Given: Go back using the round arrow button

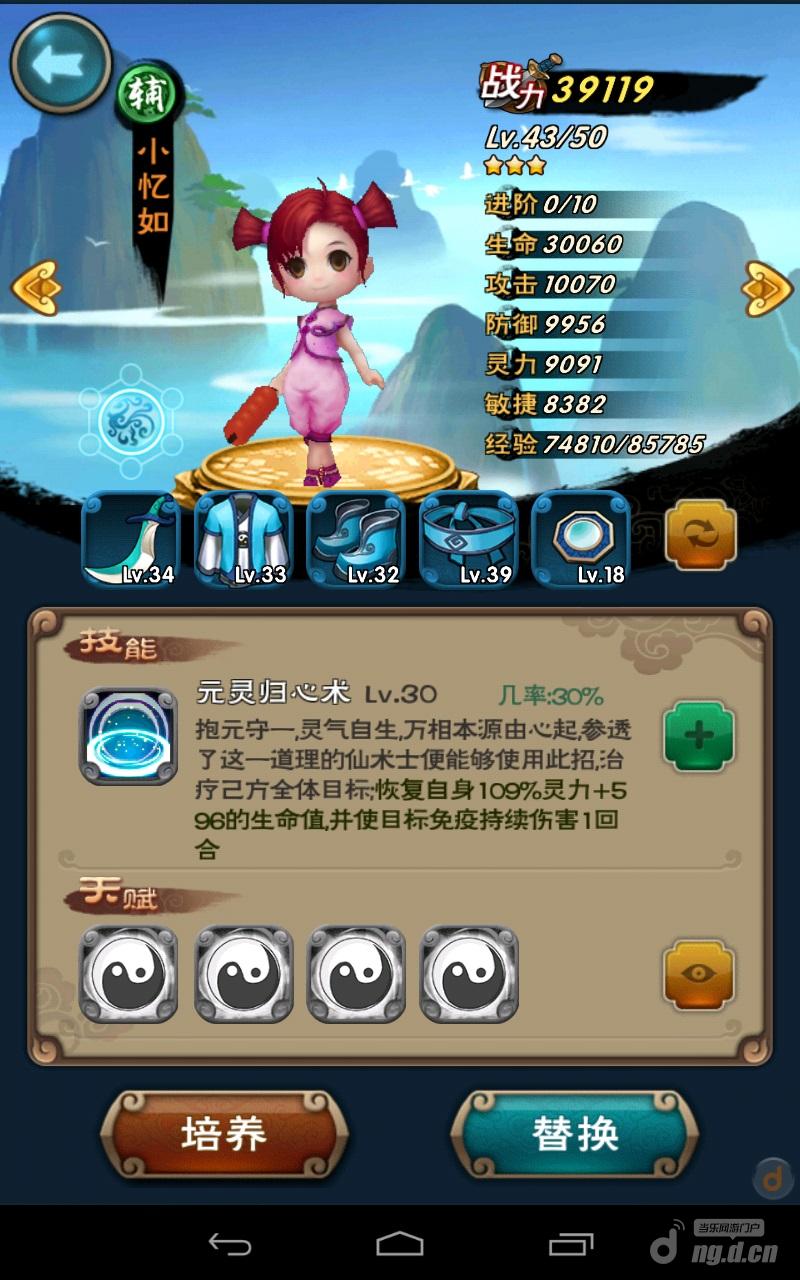Looking at the screenshot, I should (x=60, y=63).
